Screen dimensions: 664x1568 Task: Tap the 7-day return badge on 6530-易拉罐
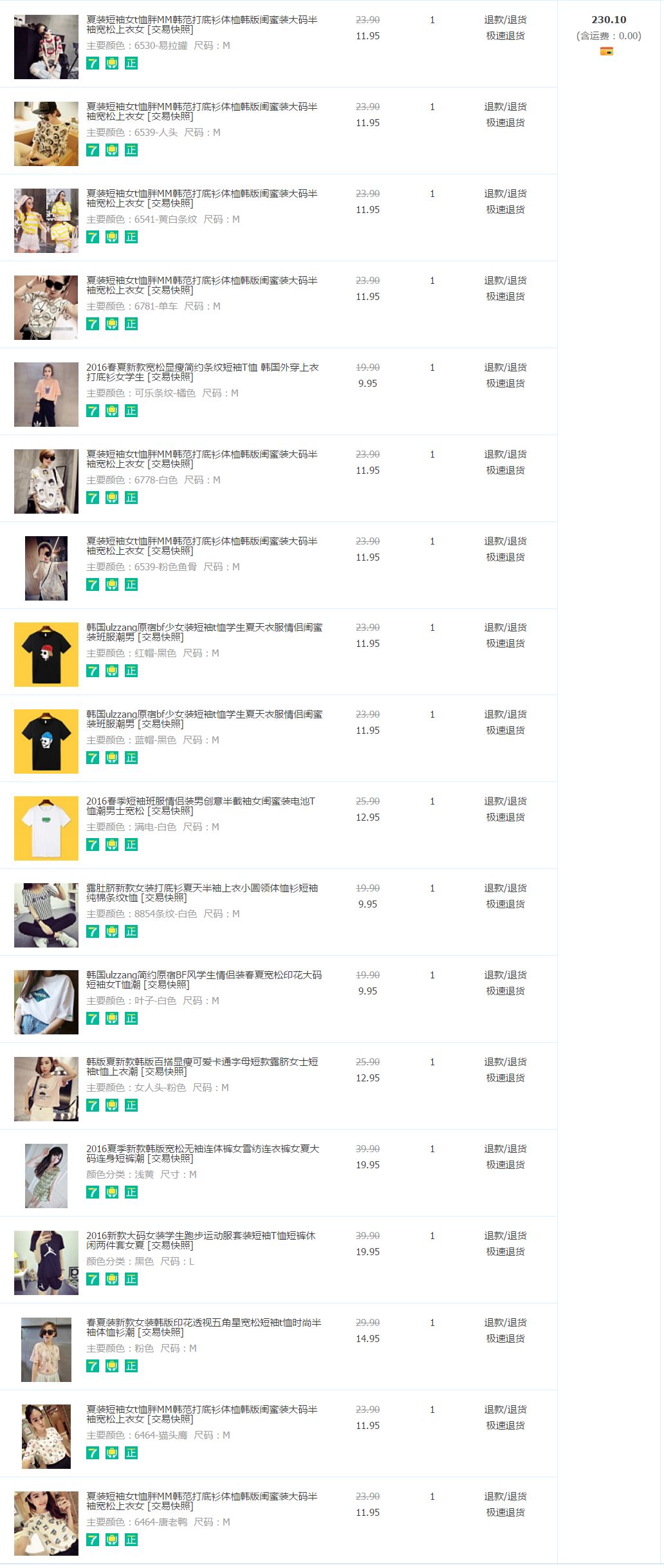pyautogui.click(x=93, y=63)
